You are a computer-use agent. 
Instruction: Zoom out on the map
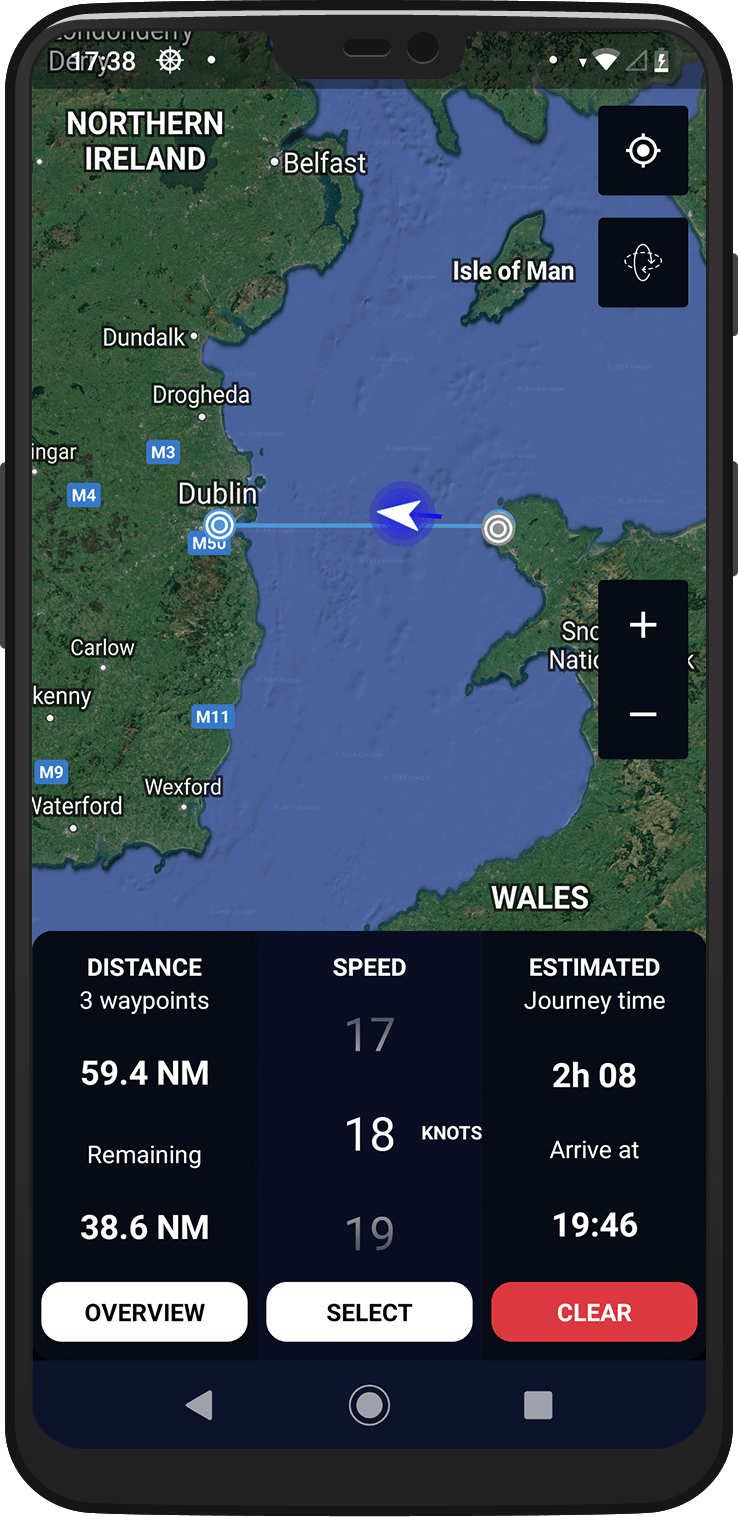pyautogui.click(x=643, y=714)
